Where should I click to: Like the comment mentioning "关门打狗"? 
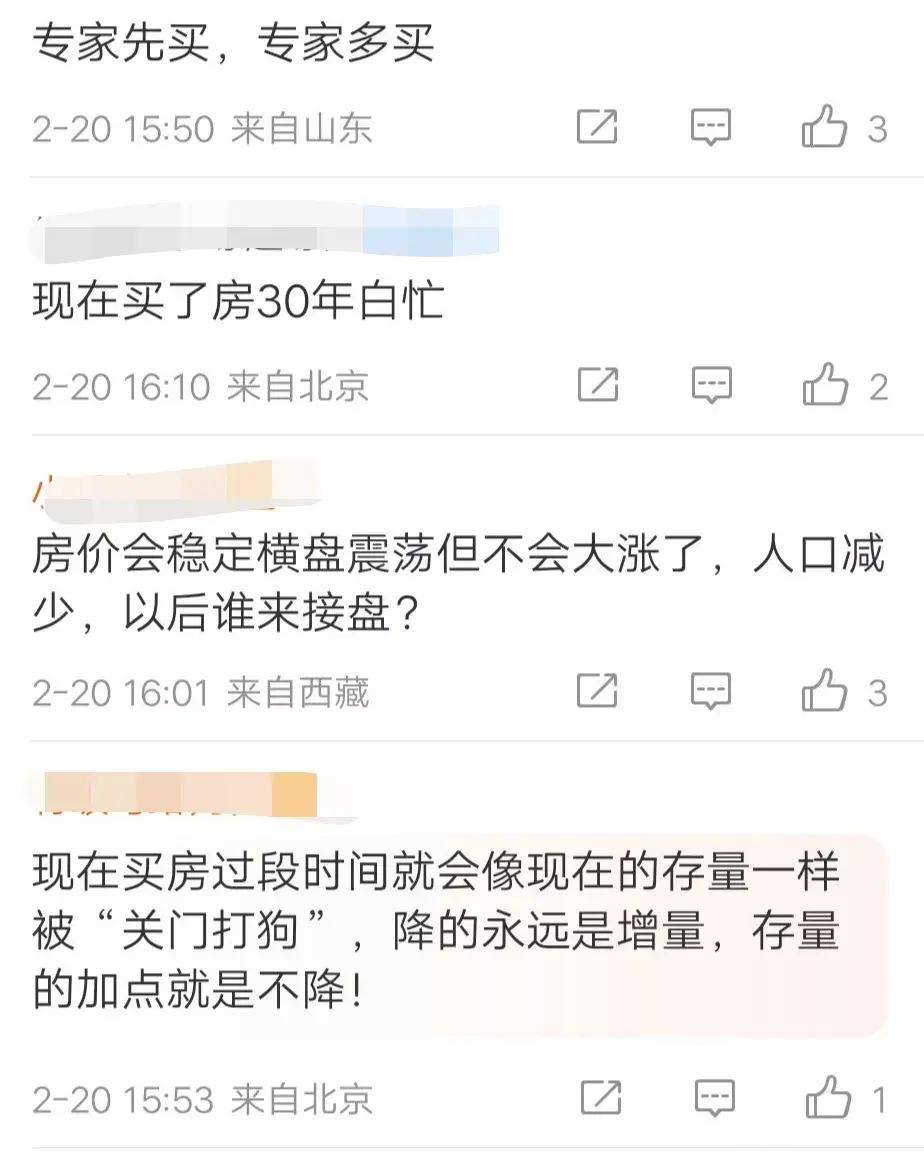(828, 1098)
